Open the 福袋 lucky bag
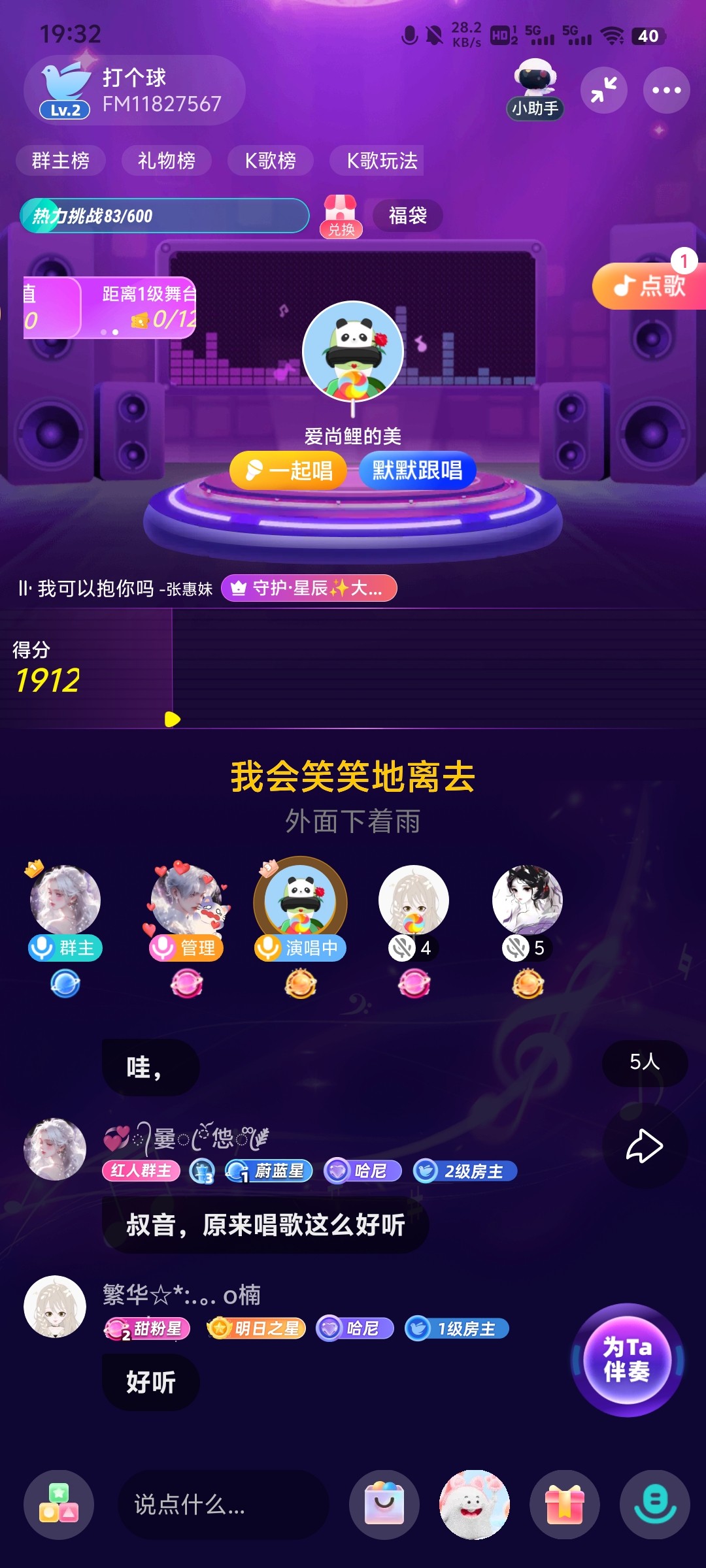 click(x=408, y=216)
